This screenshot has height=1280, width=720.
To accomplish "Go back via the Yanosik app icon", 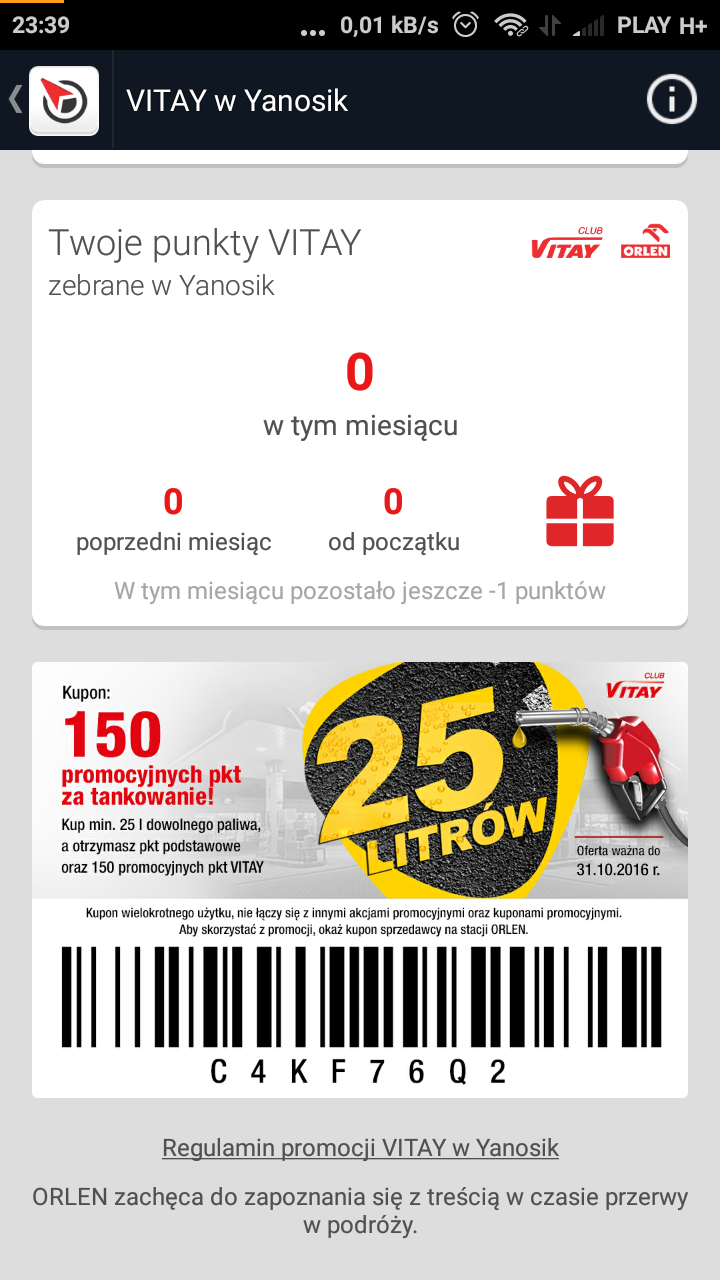I will pyautogui.click(x=63, y=100).
